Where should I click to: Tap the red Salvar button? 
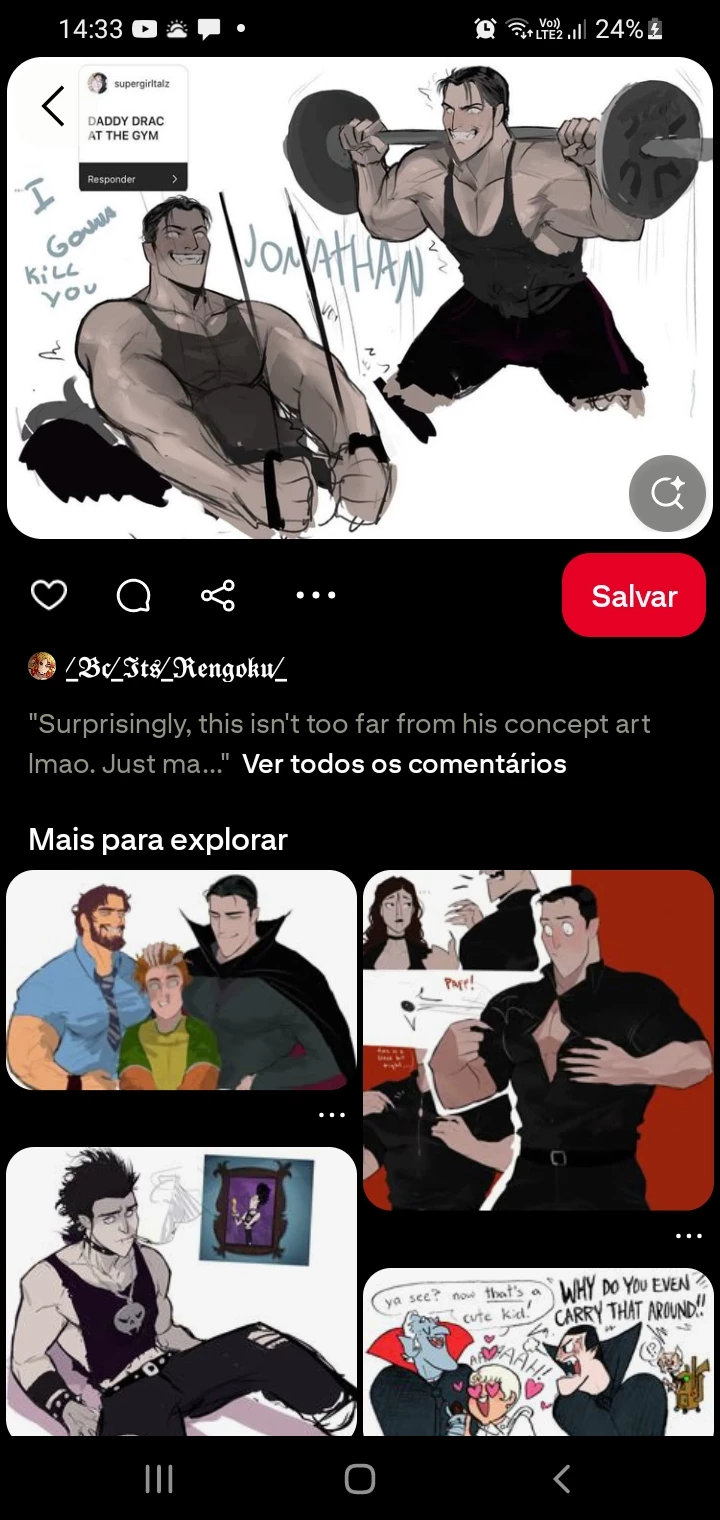pos(634,596)
